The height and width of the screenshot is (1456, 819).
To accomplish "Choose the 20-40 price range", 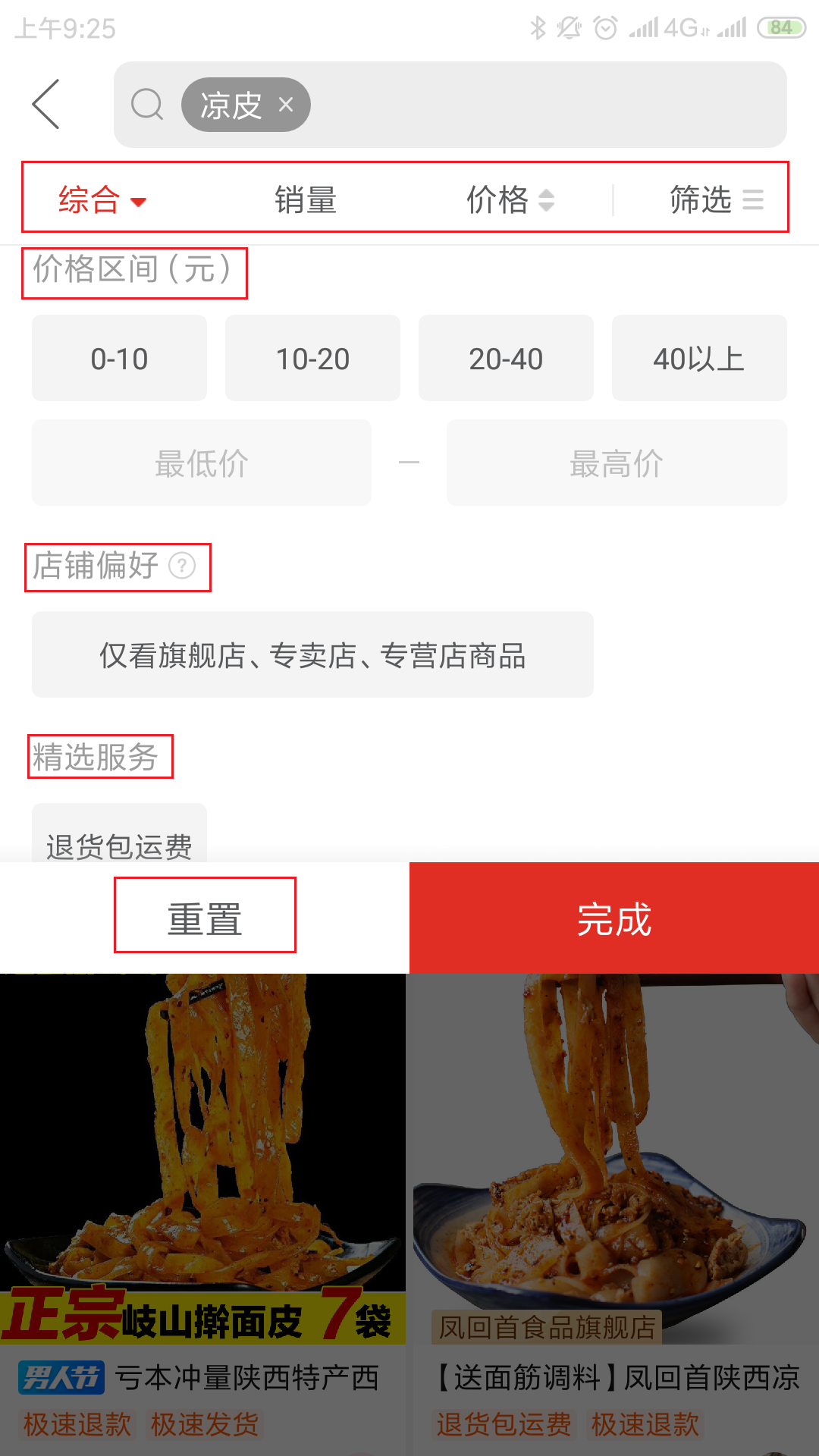I will [506, 358].
